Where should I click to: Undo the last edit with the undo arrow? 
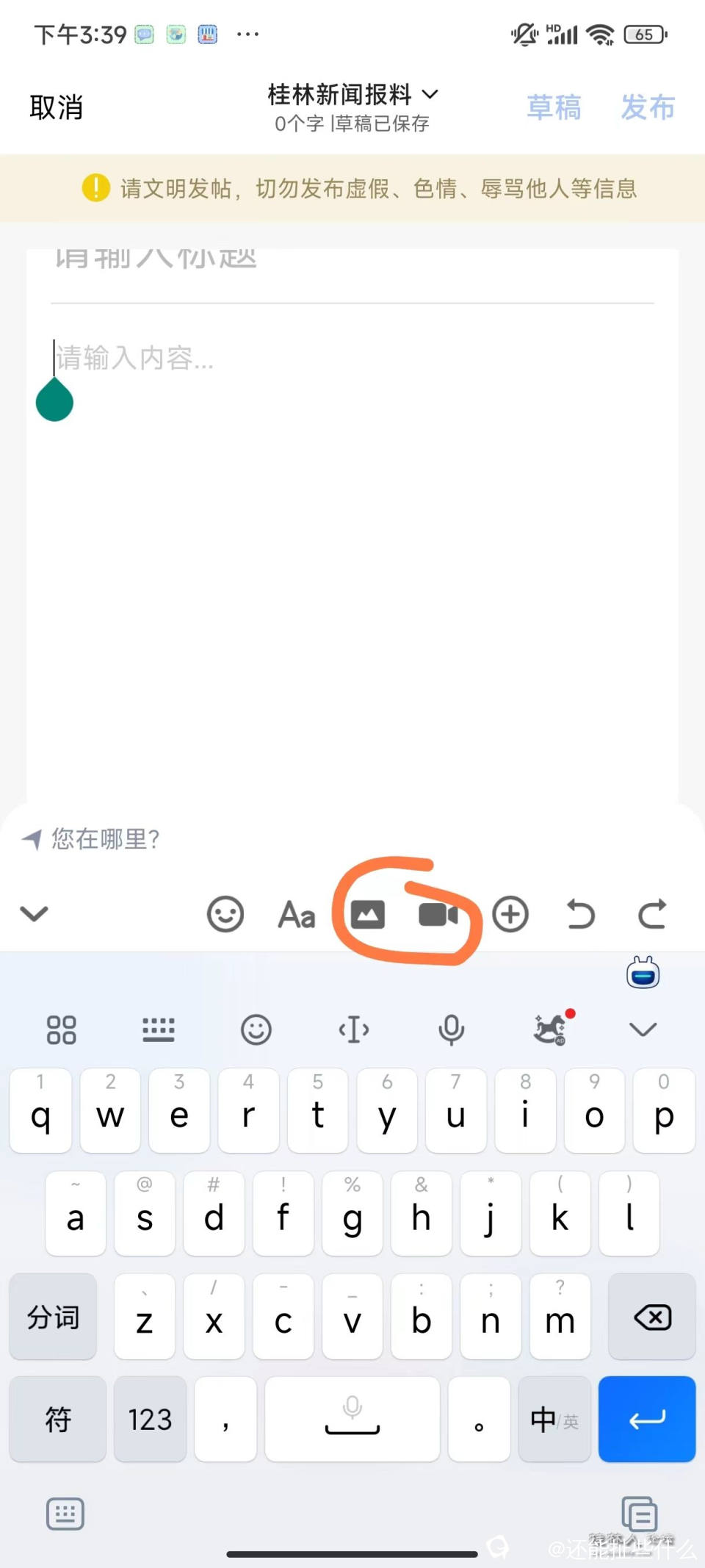tap(580, 914)
